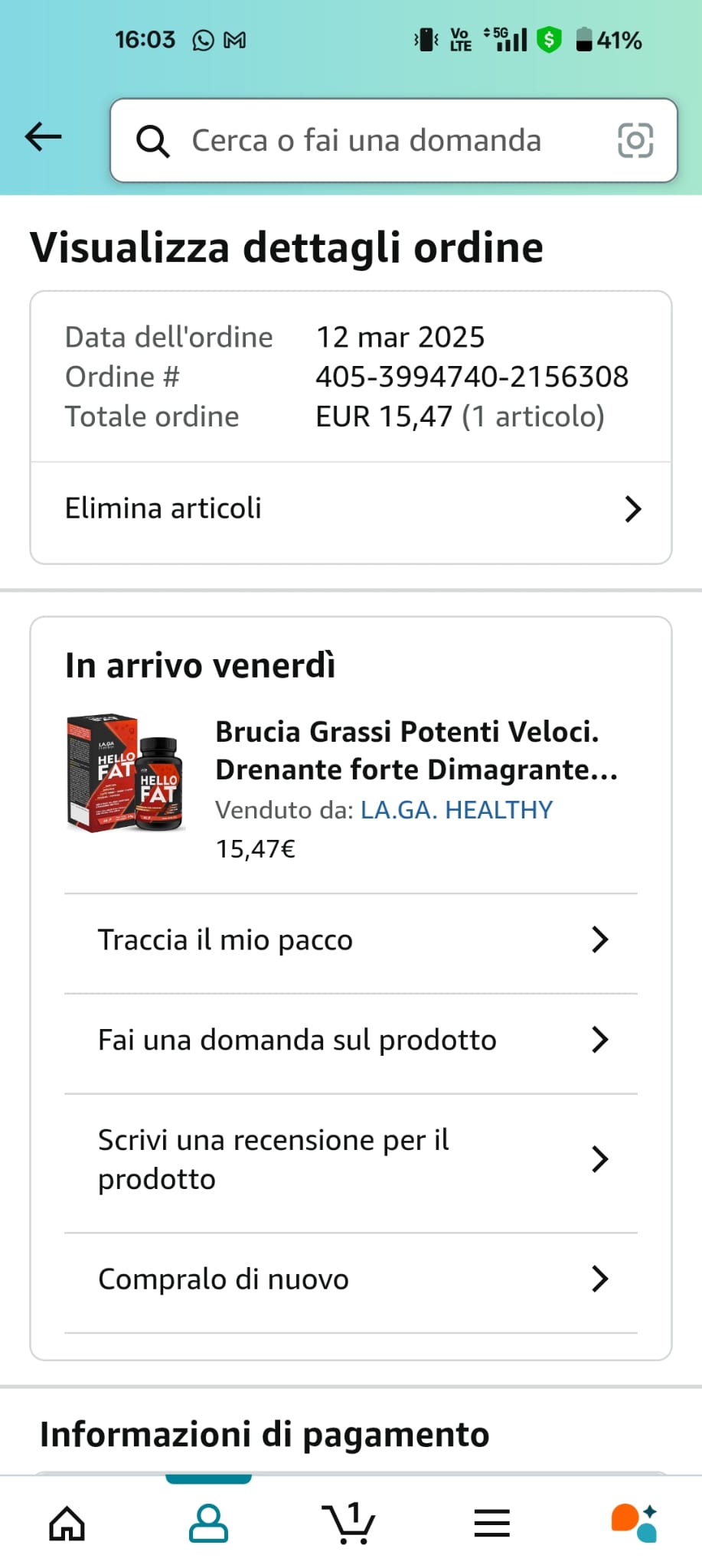Open the camera lens search icon
This screenshot has width=702, height=1568.
click(635, 141)
